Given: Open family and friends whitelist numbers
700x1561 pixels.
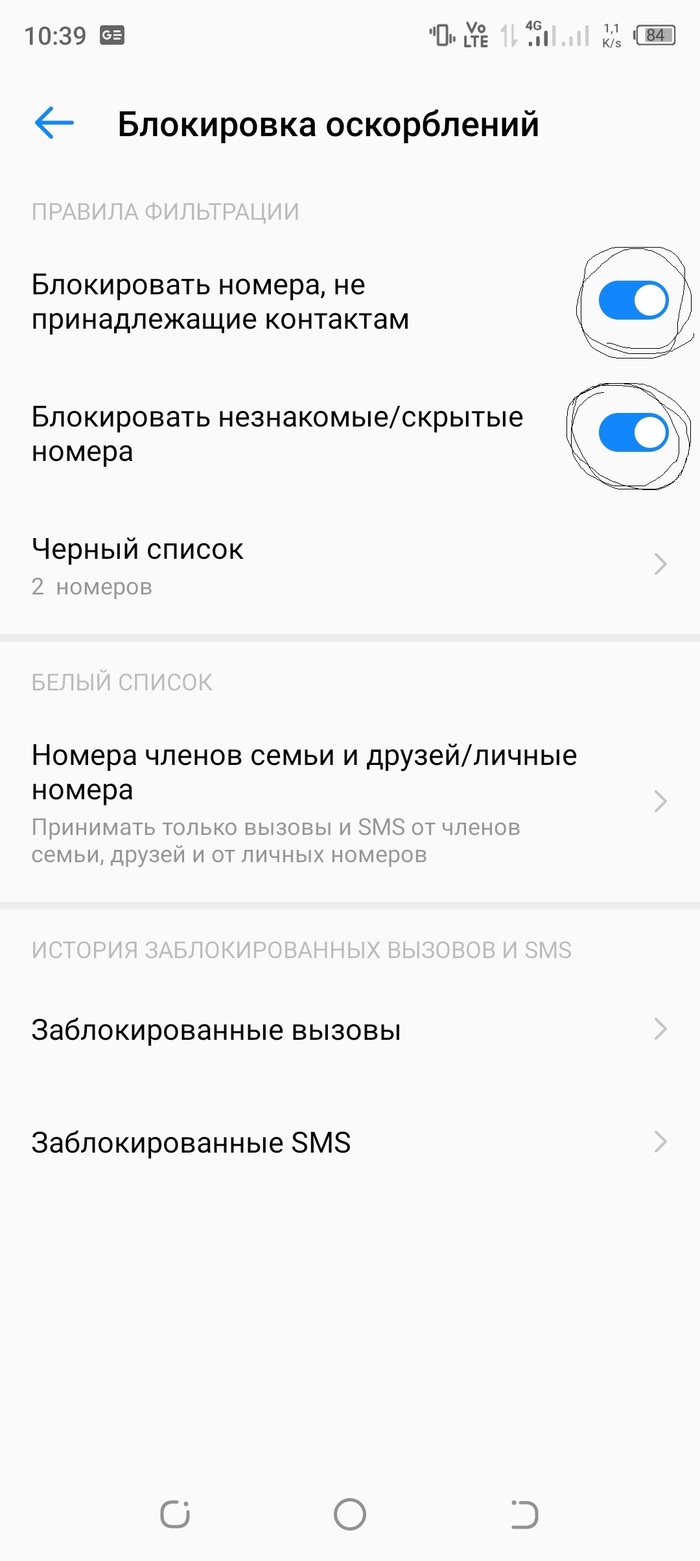Looking at the screenshot, I should coord(350,800).
